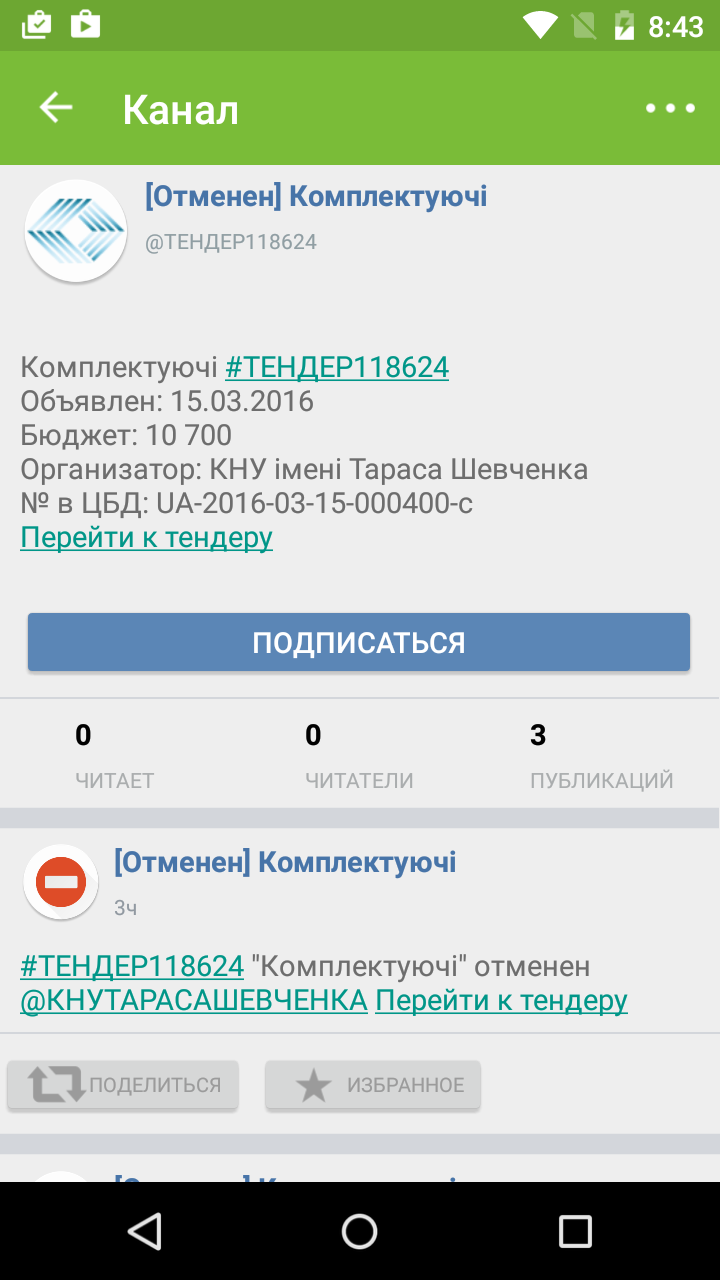
Task: Follow the Перейти к тендеру link under № в ЦБД
Action: pyautogui.click(x=146, y=538)
